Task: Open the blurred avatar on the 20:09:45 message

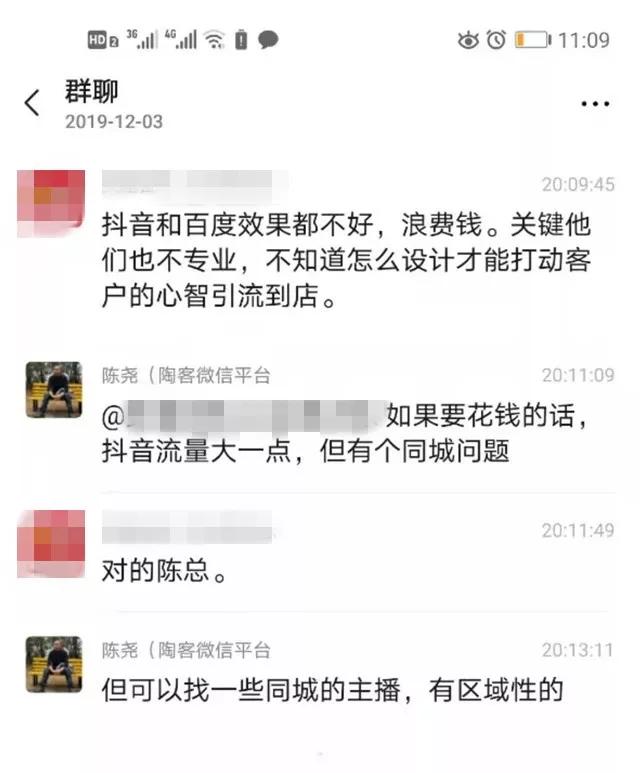Action: tap(54, 198)
